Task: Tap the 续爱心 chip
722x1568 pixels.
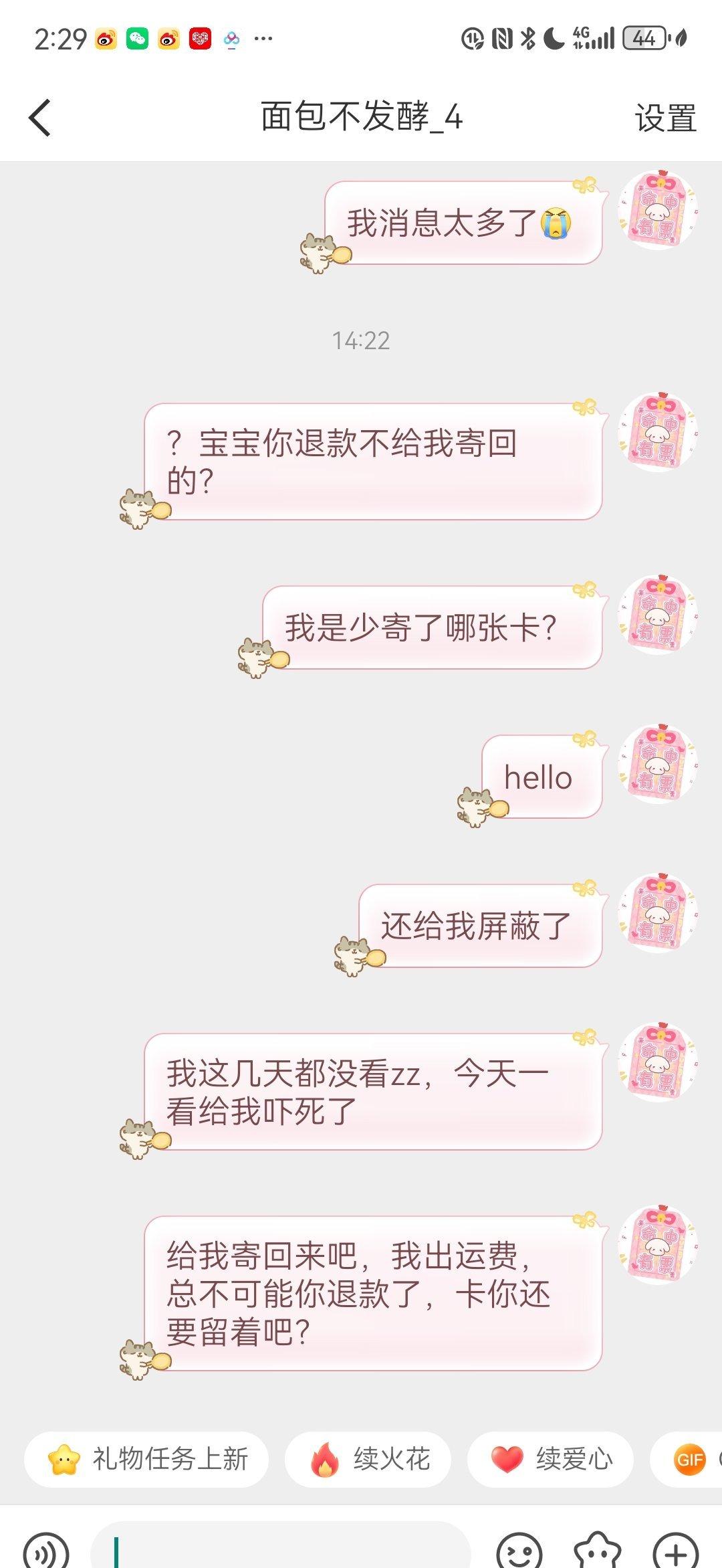Action: coord(551,1459)
